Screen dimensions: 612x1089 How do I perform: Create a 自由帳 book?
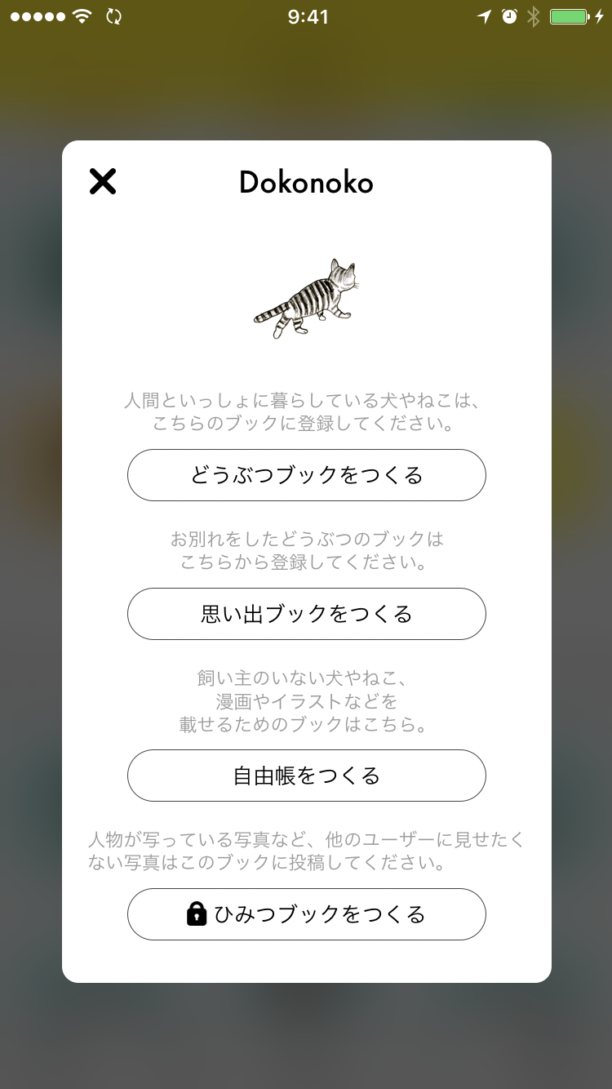click(x=306, y=775)
